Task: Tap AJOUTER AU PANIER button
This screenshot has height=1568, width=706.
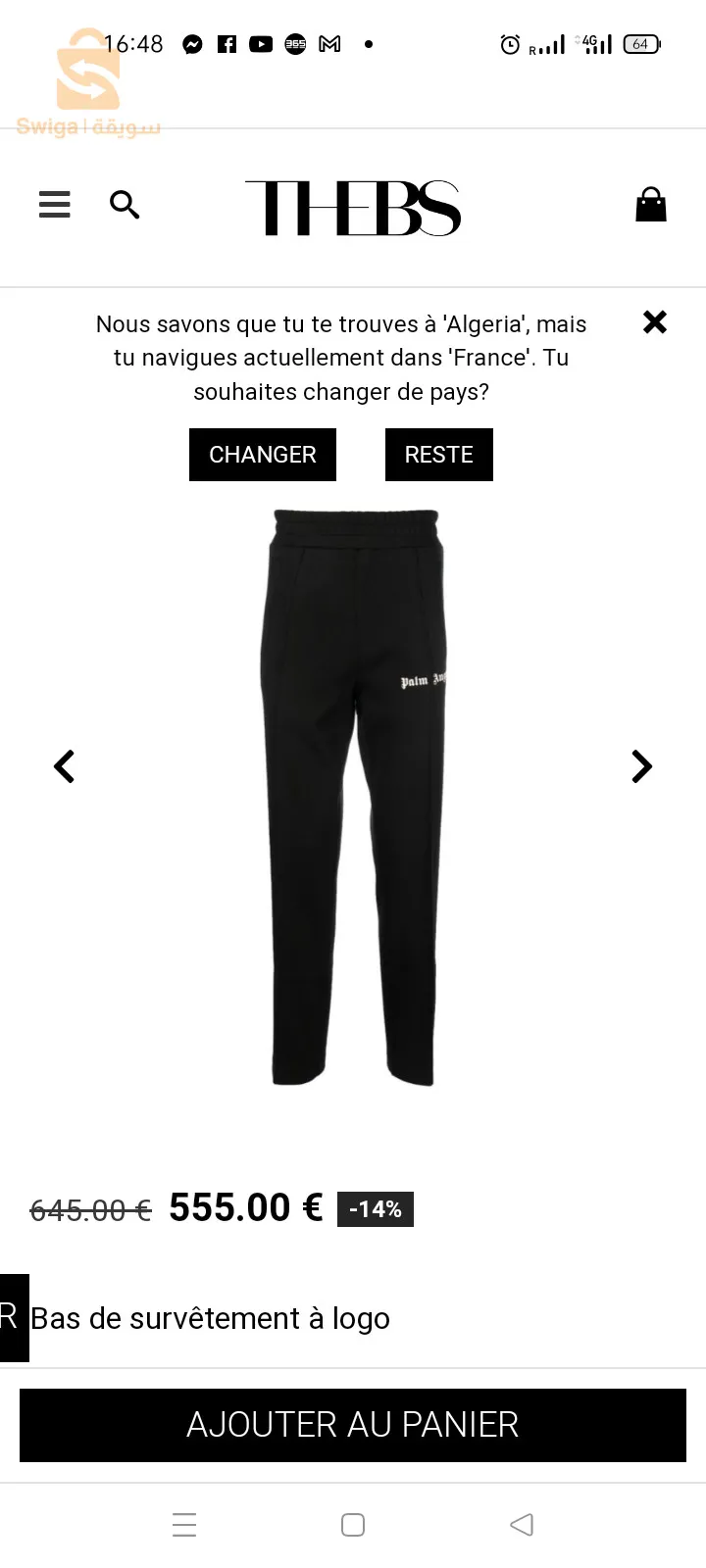Action: coord(353,1425)
